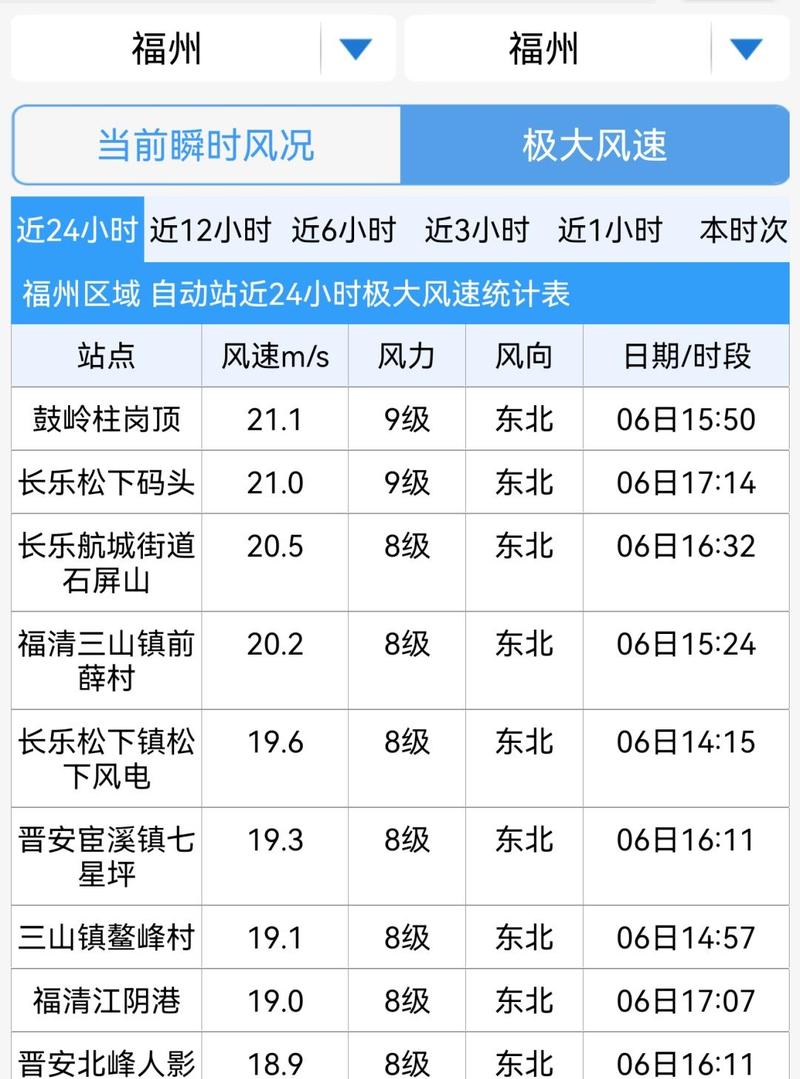Image resolution: width=800 pixels, height=1079 pixels.
Task: Click the 福清江阴港 wind speed value
Action: (x=273, y=996)
